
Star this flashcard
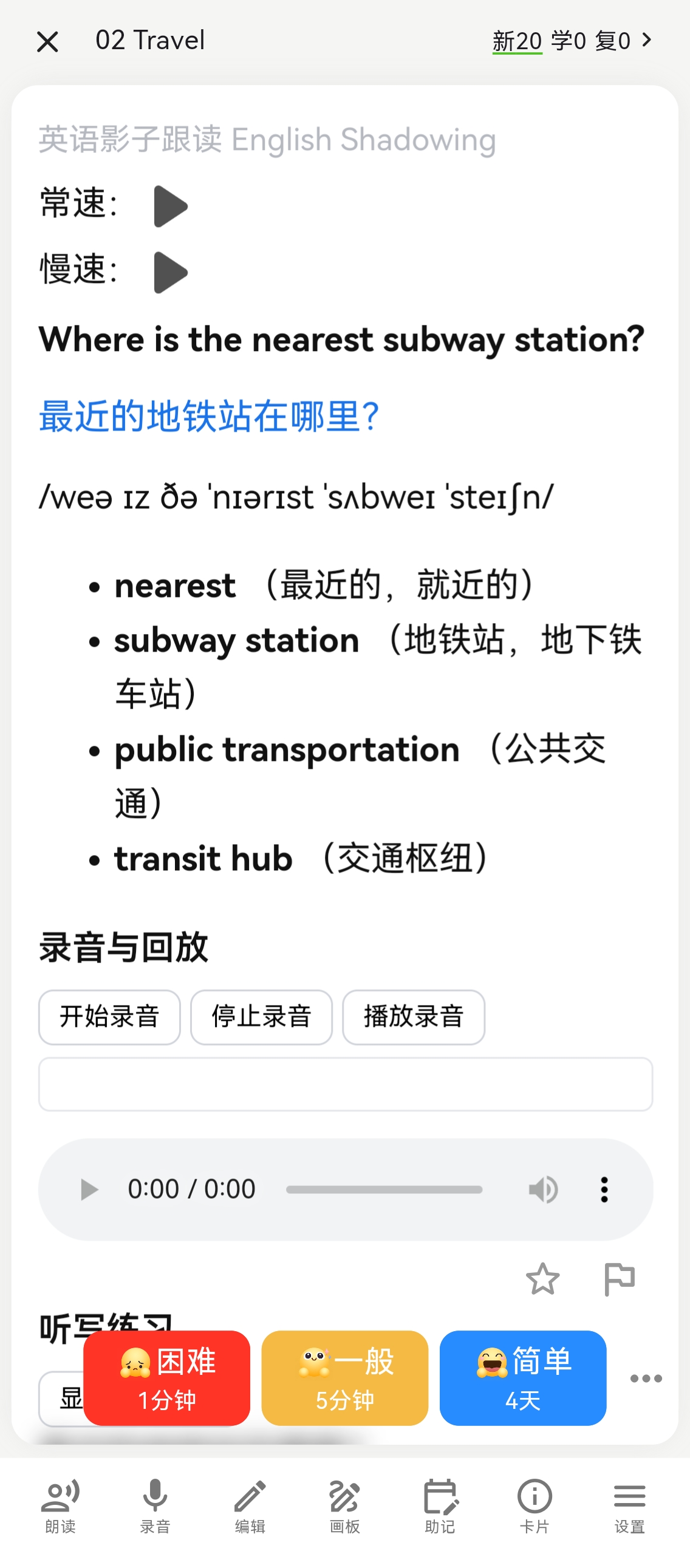coord(542,1278)
